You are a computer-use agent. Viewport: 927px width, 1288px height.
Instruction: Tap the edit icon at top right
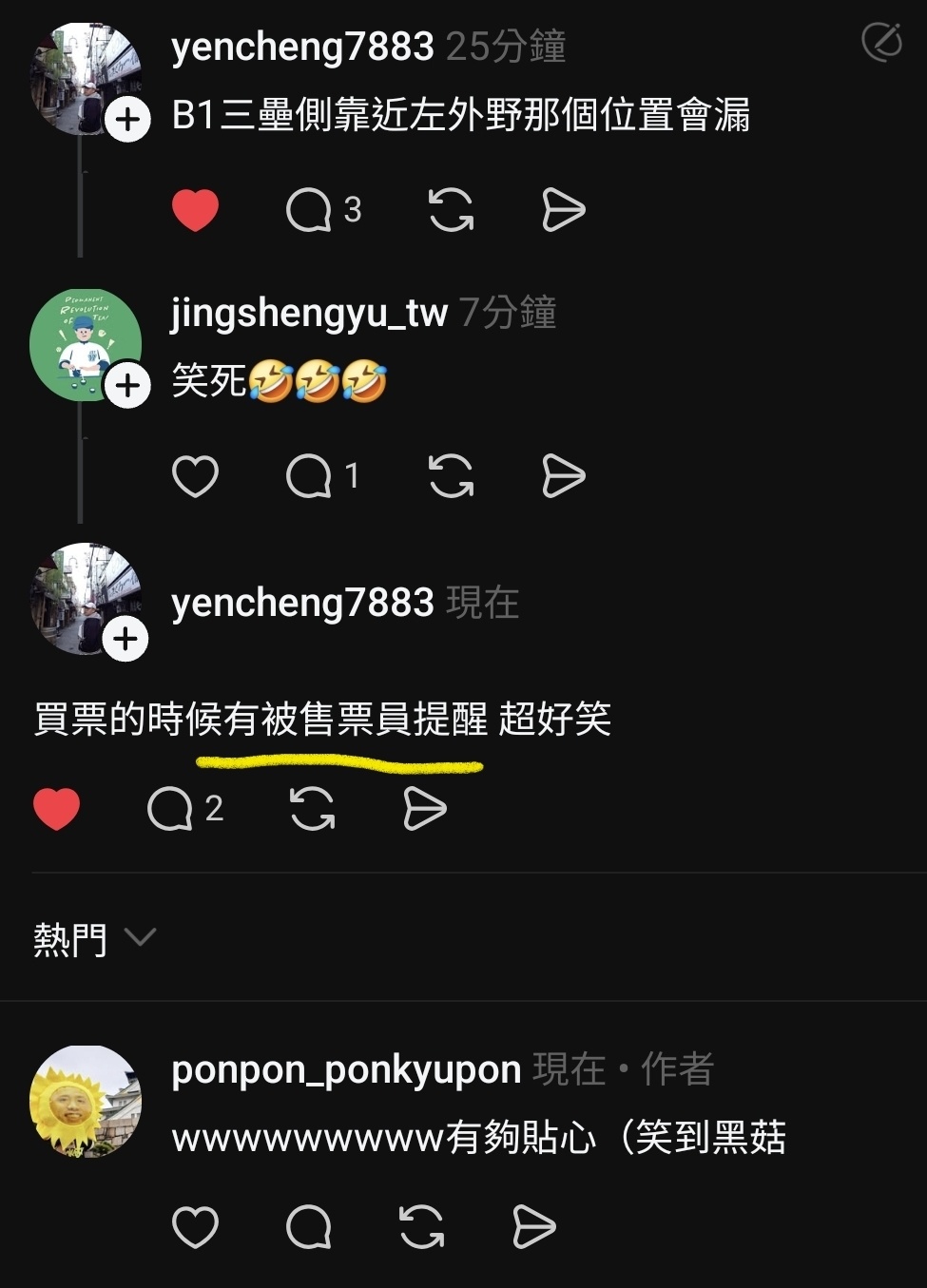(881, 42)
